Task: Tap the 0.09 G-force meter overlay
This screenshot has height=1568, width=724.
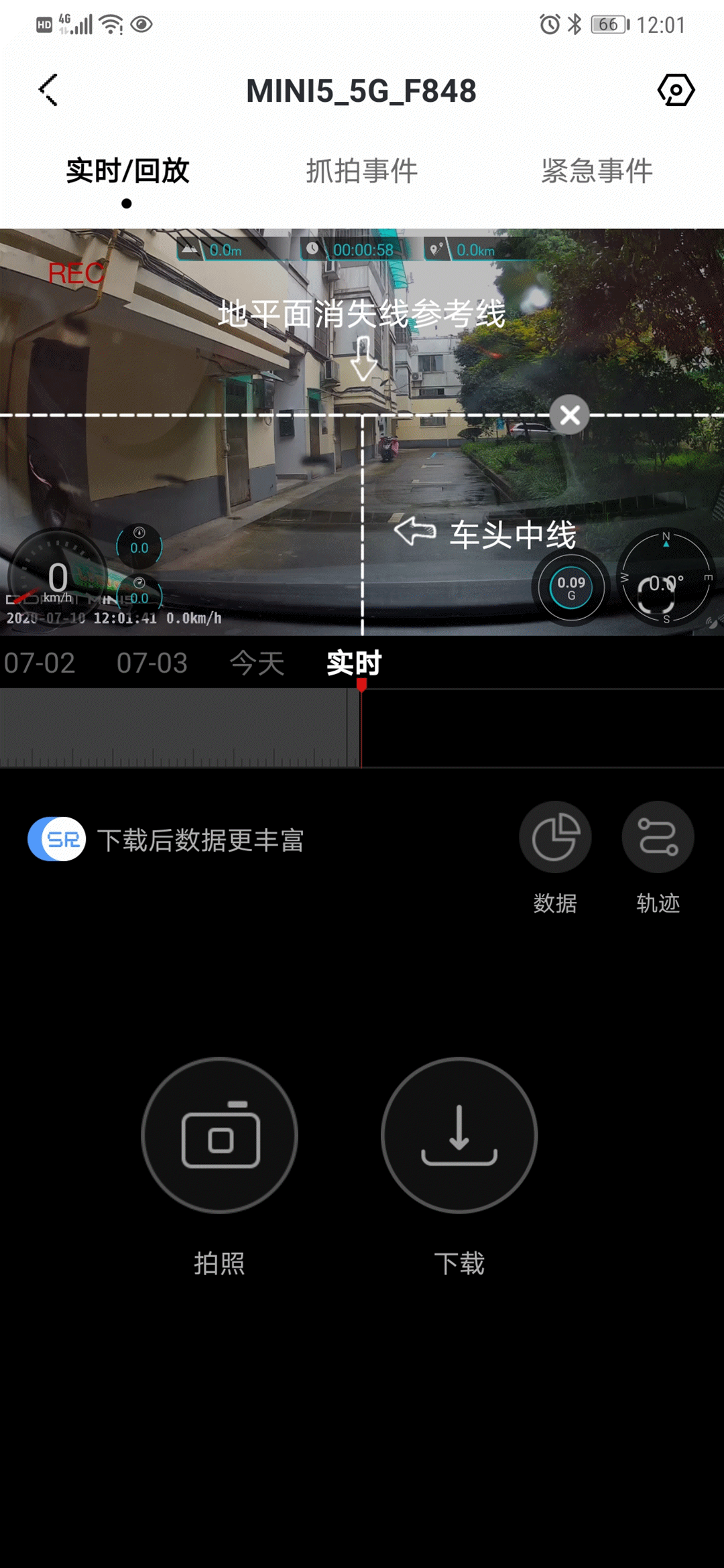Action: tap(569, 587)
